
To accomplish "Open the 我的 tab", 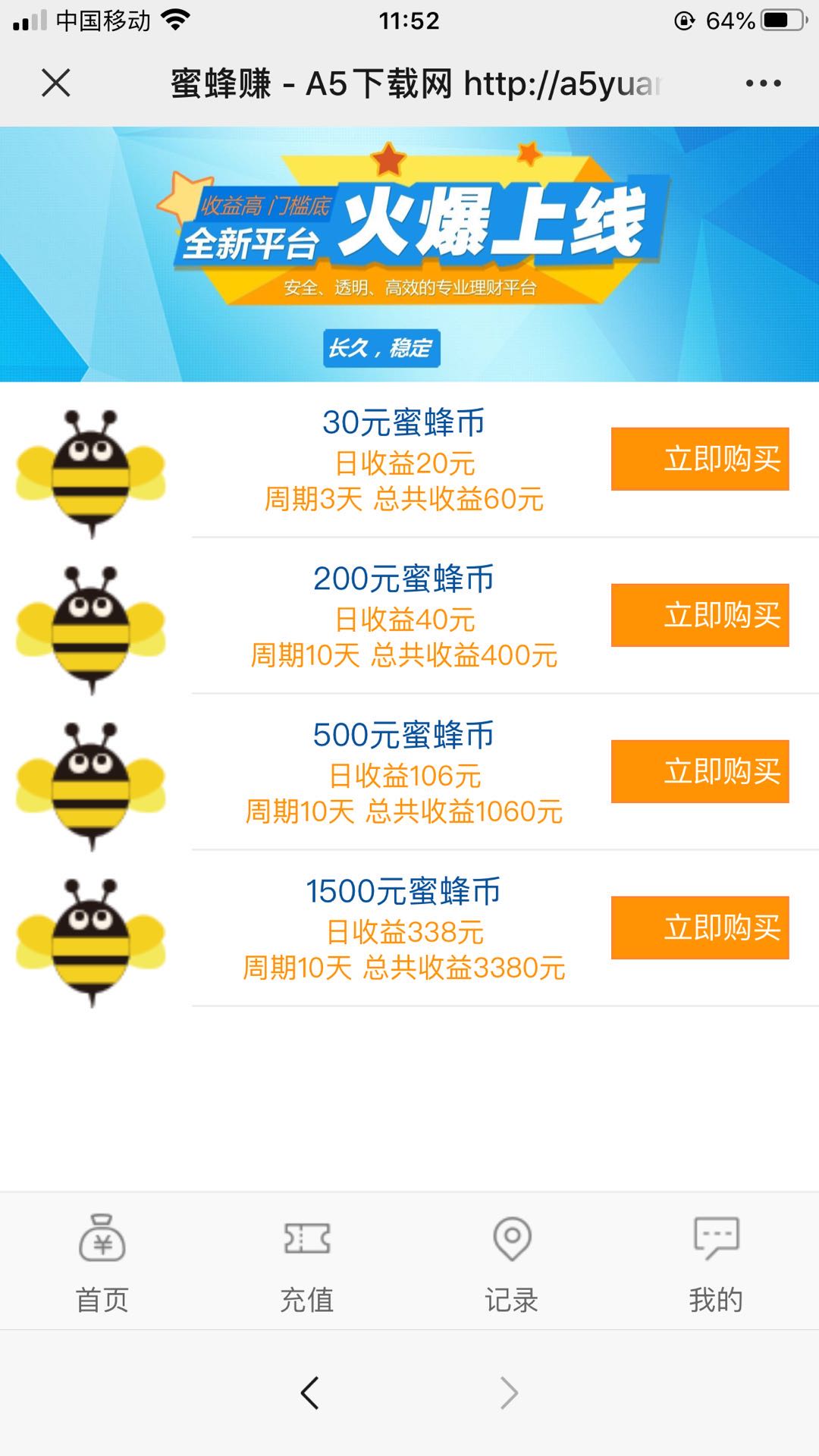I will (x=716, y=1263).
